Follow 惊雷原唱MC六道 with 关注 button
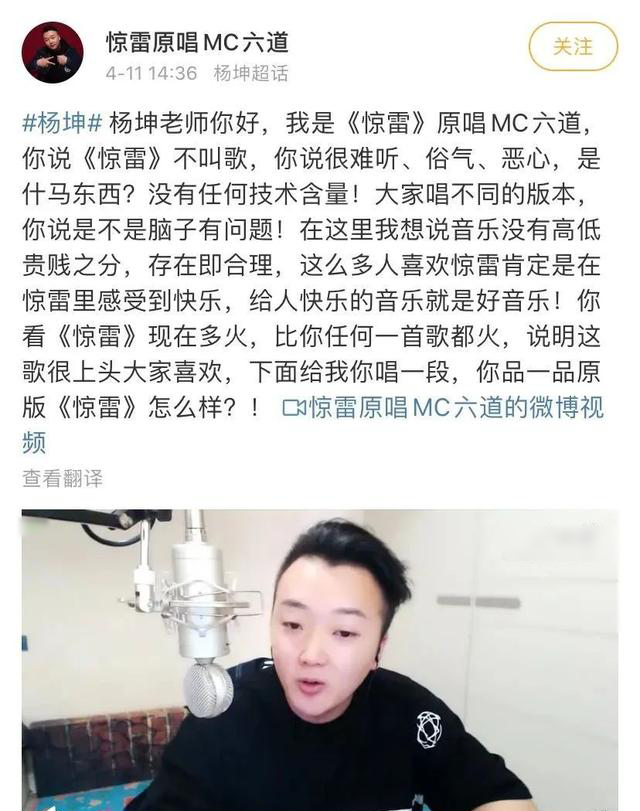 (573, 46)
